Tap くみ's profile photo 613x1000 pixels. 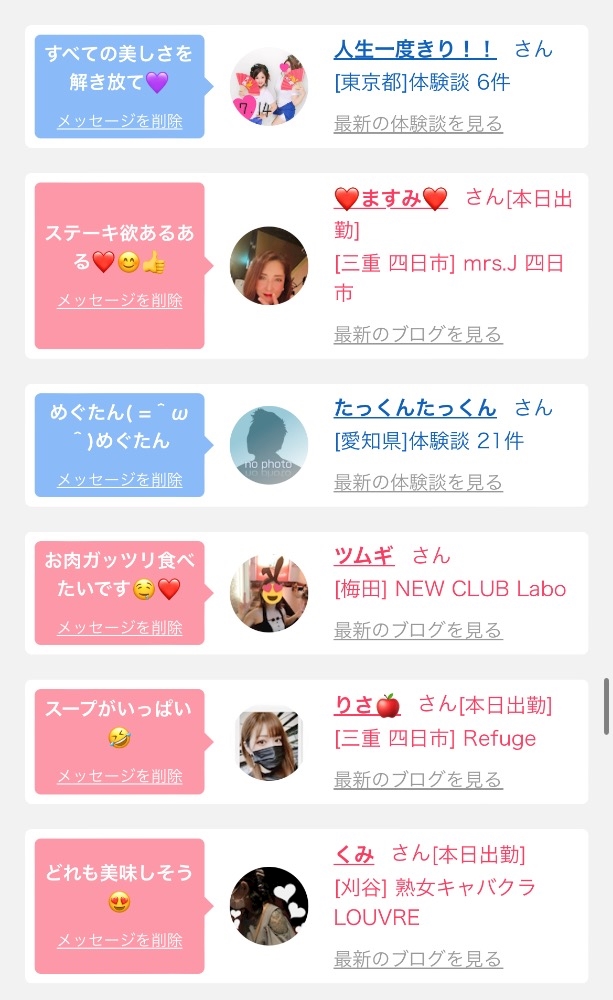click(269, 906)
